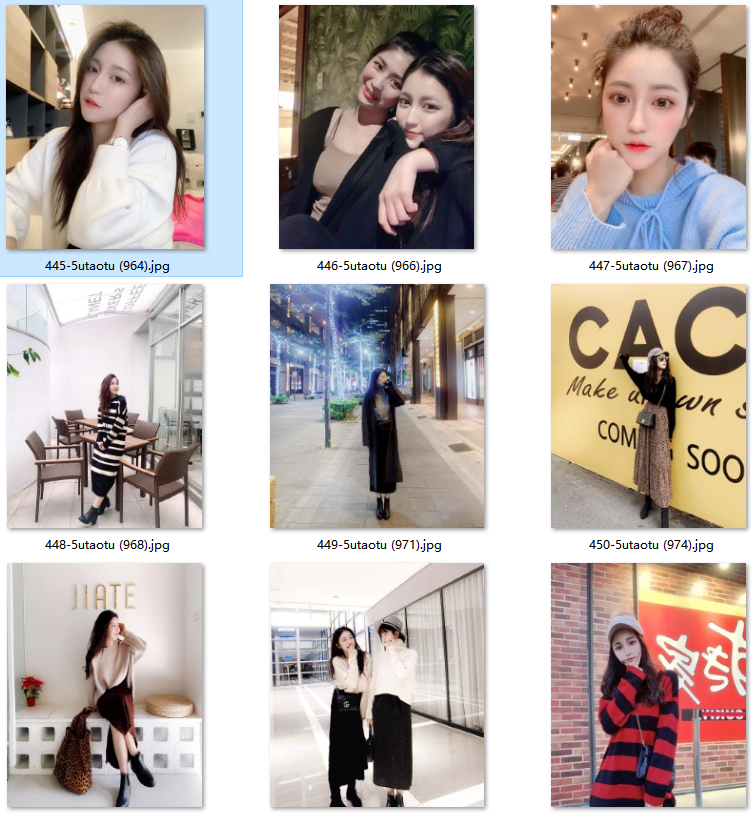Screen dimensions: 751x813
Task: Select the file 445-5utaotu (964).jpg
Action: tap(105, 128)
